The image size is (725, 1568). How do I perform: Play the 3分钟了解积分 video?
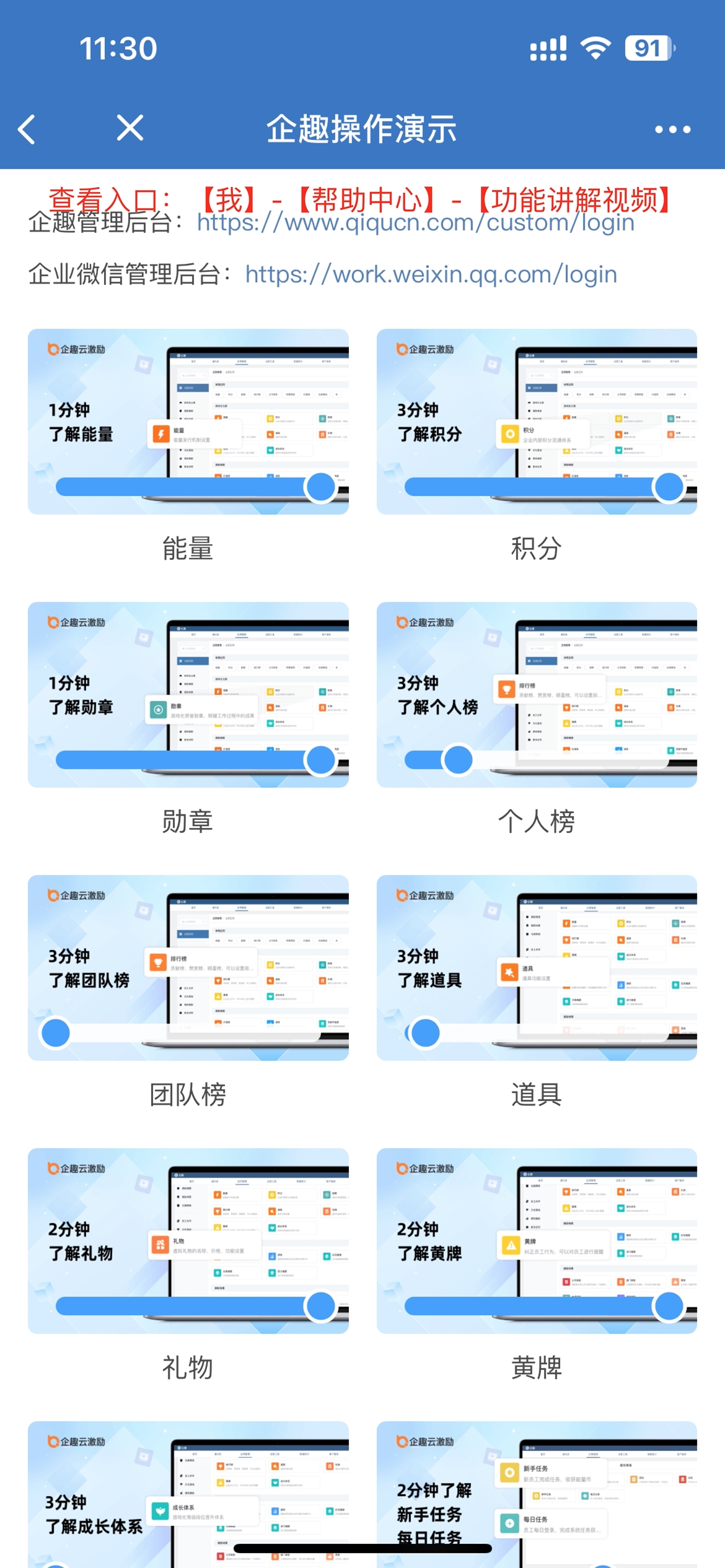click(x=537, y=422)
